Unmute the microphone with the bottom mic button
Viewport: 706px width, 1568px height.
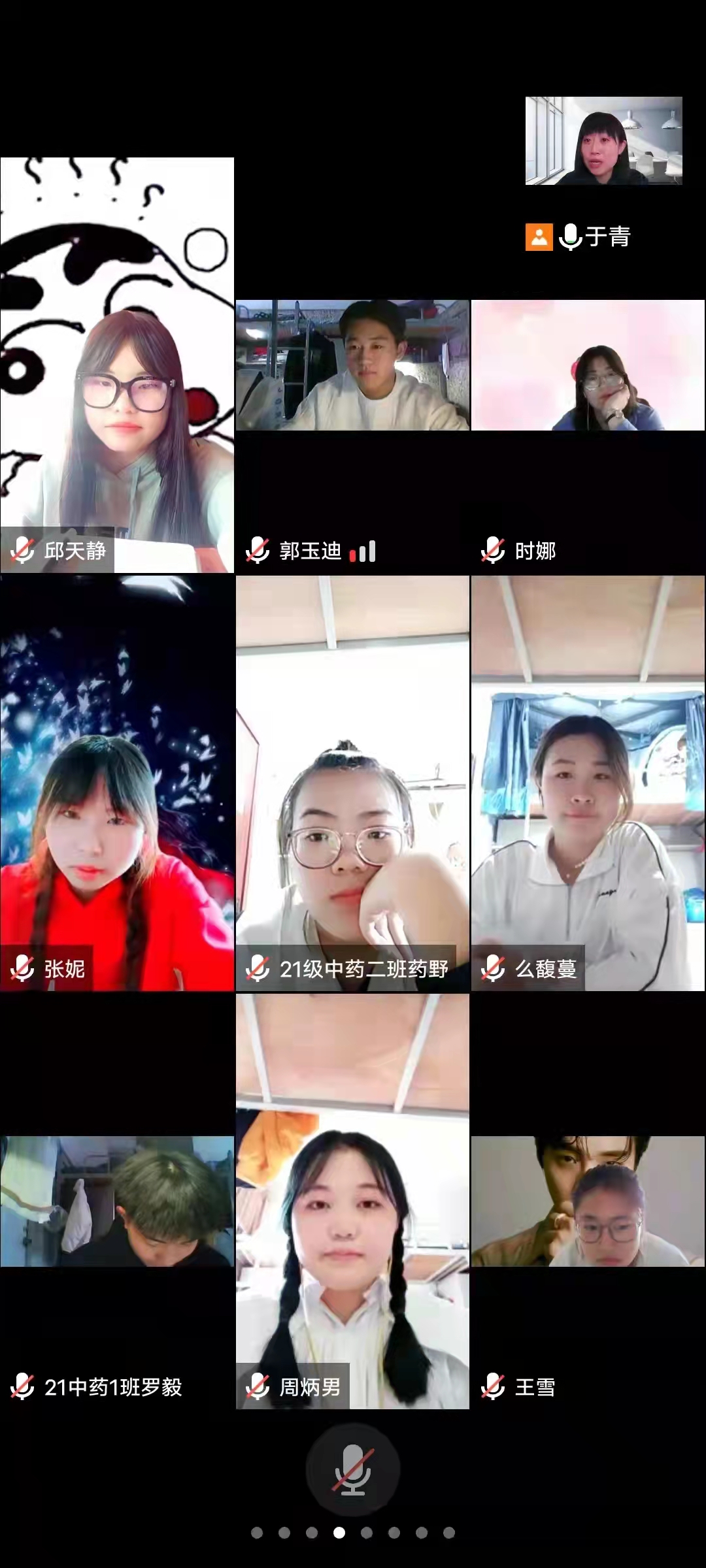pos(352,1470)
